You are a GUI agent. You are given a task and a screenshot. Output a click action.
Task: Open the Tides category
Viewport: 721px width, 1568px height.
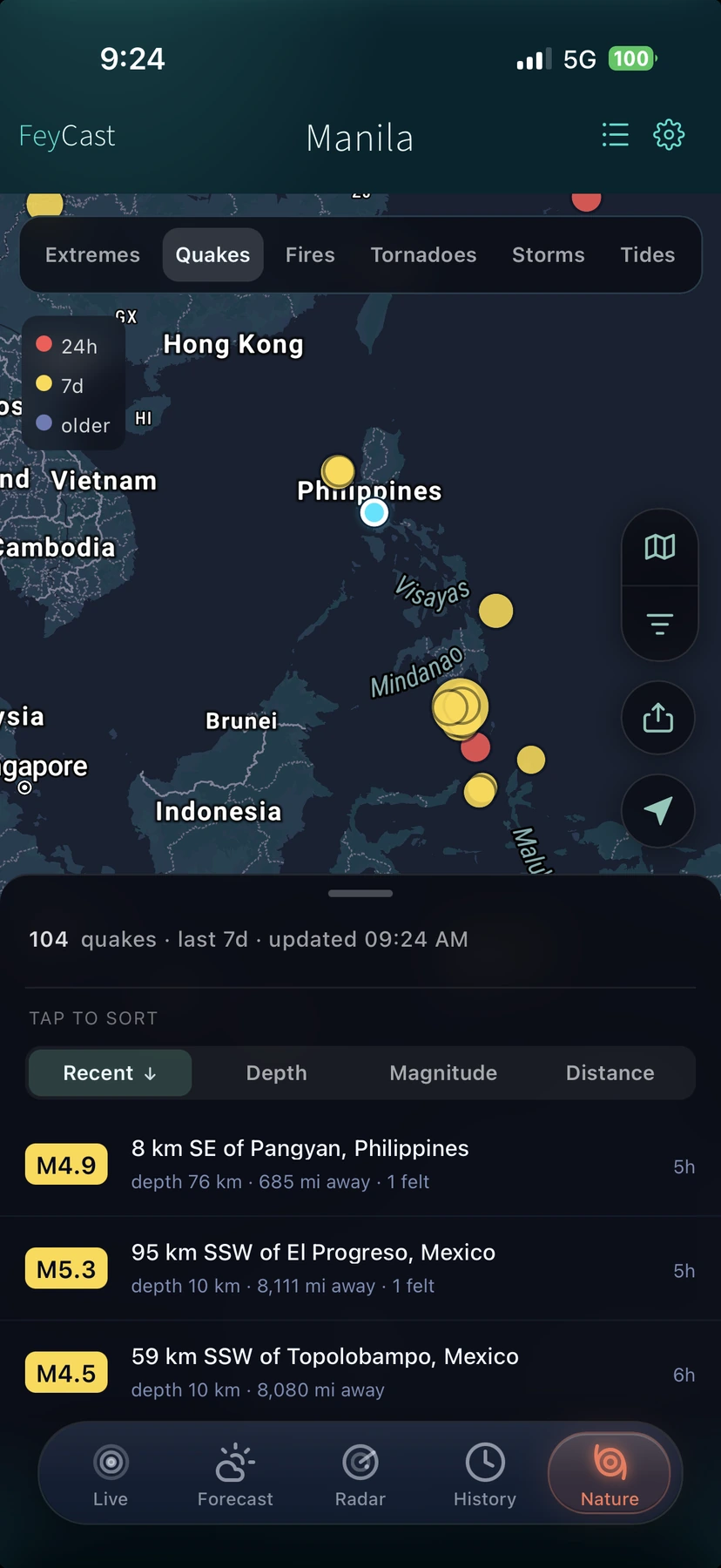point(647,254)
